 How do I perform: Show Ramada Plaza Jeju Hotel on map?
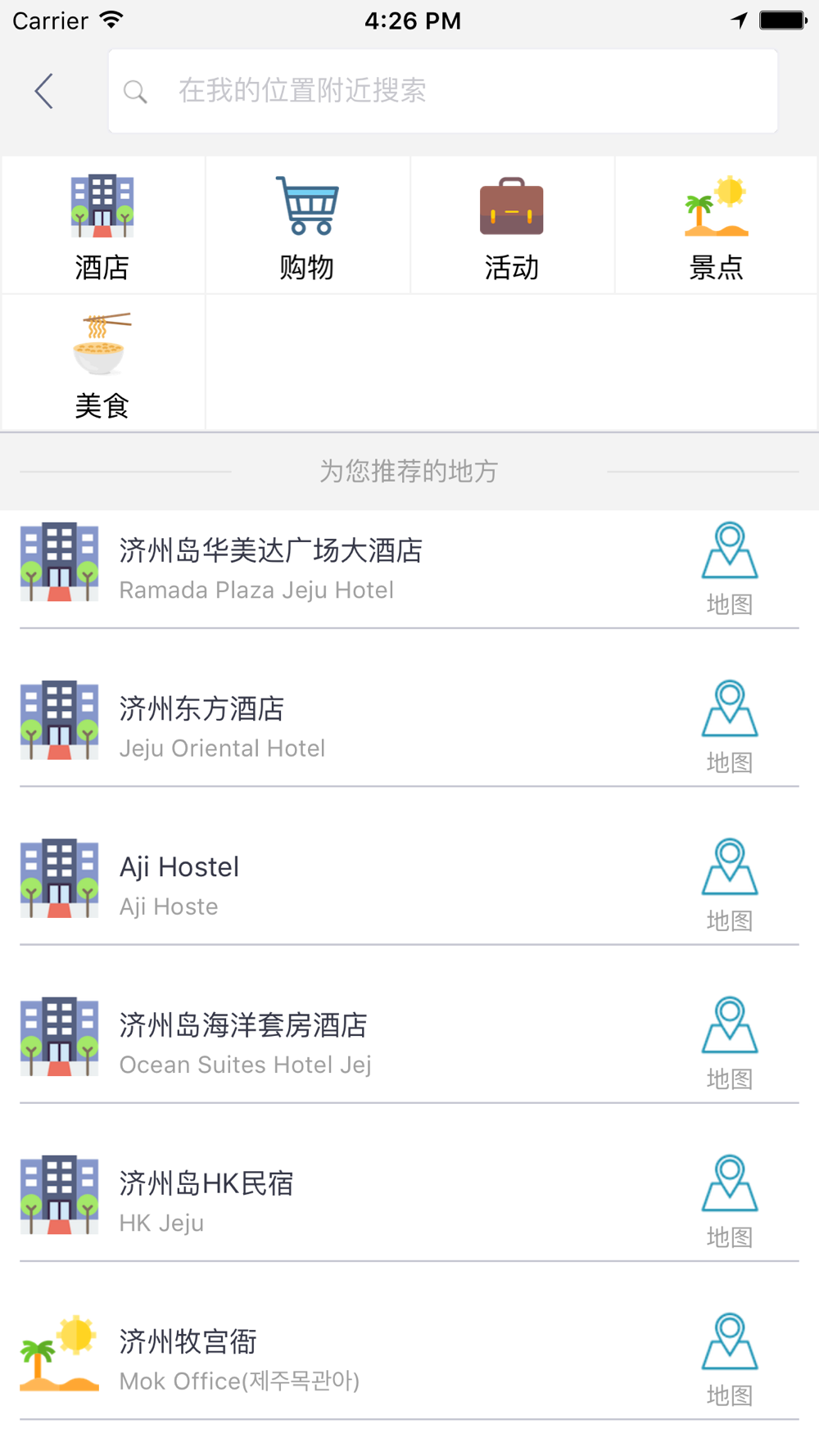(x=730, y=569)
